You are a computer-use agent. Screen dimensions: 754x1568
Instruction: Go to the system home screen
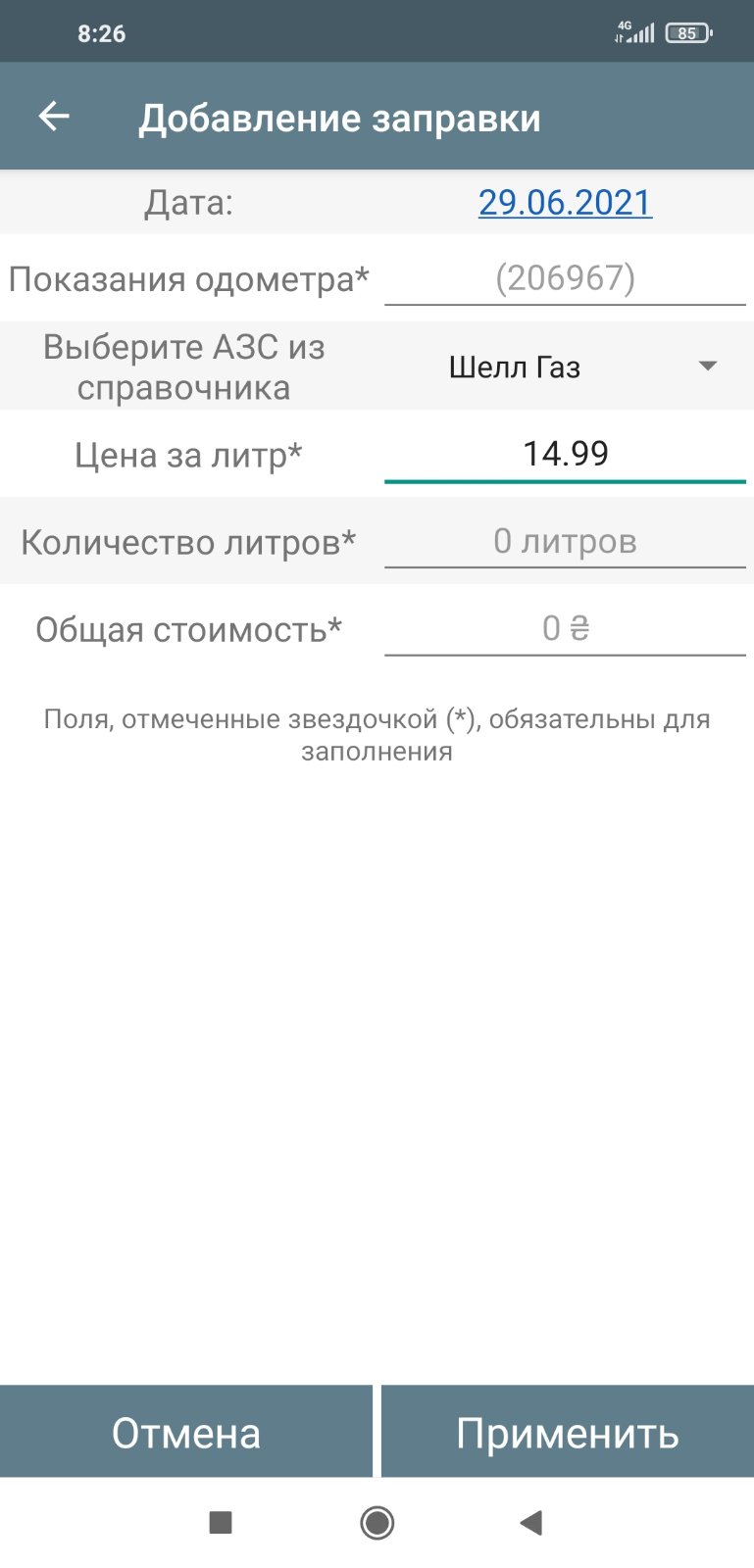coord(377,1522)
